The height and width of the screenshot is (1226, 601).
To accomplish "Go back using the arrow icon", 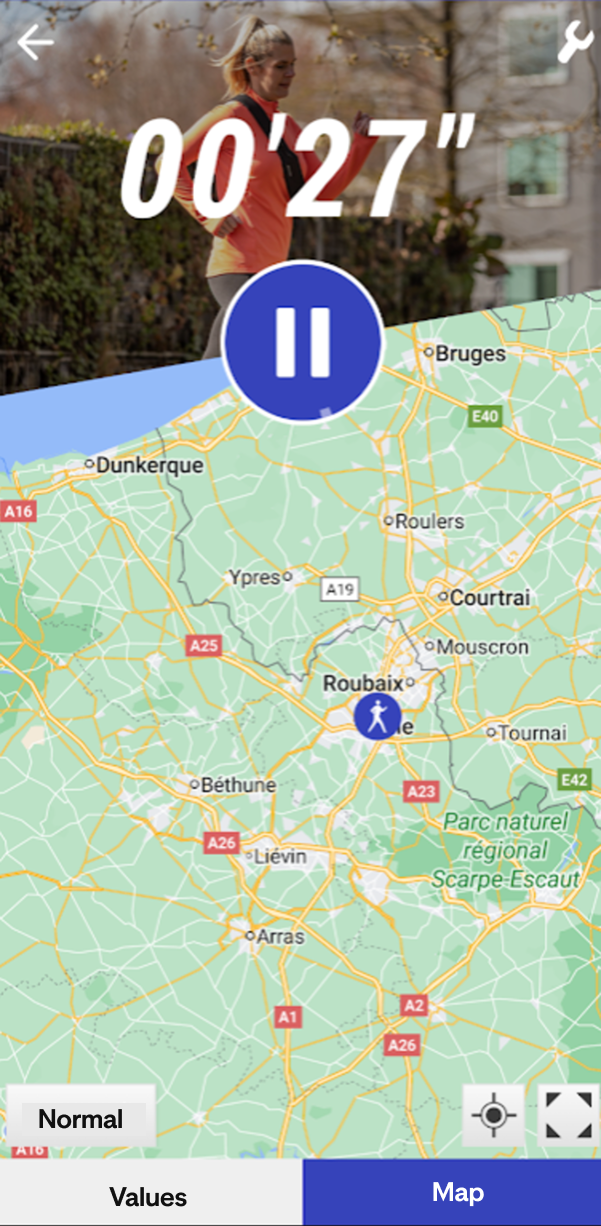I will point(36,42).
